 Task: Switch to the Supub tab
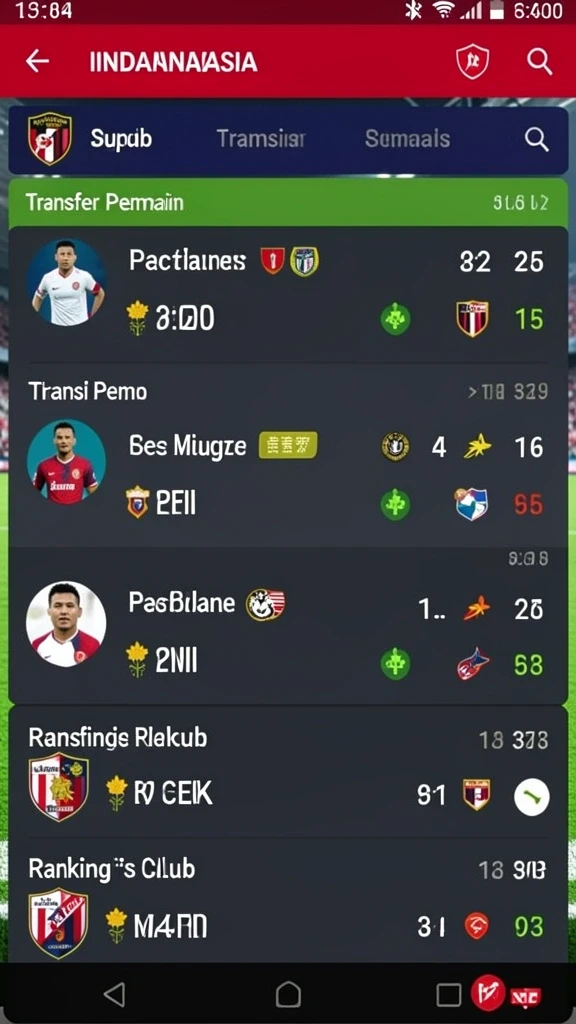point(121,138)
